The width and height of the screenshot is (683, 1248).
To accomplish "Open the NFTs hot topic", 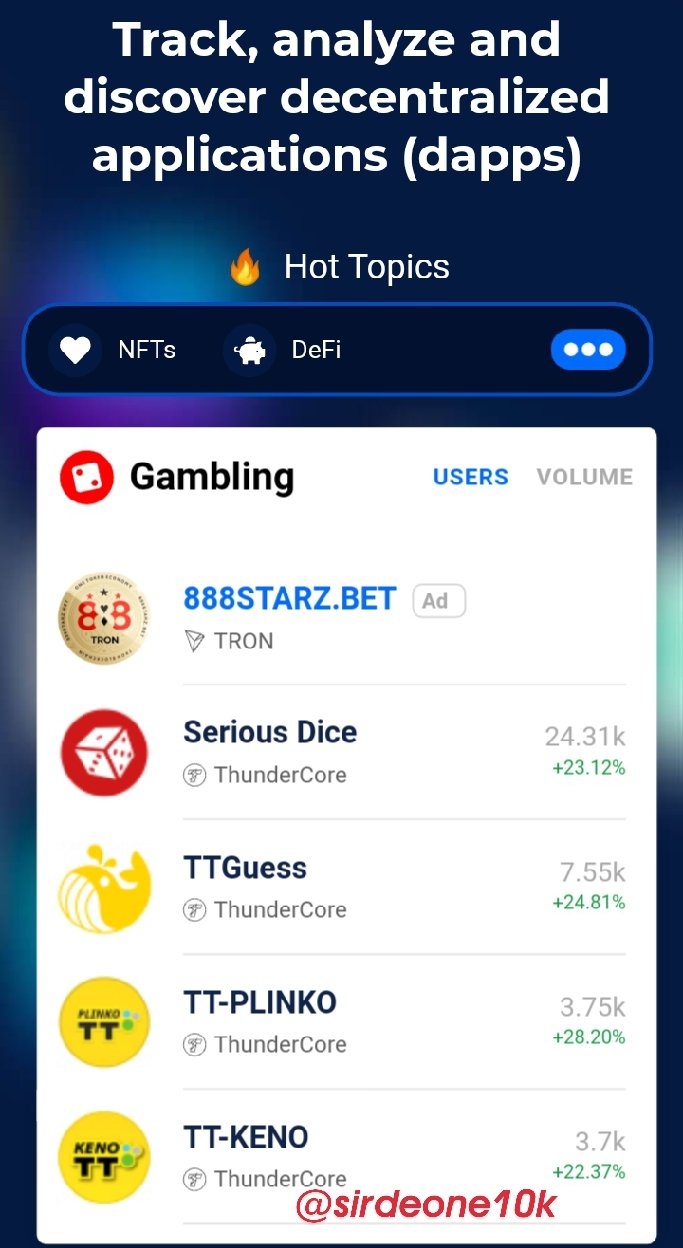I will [x=113, y=350].
